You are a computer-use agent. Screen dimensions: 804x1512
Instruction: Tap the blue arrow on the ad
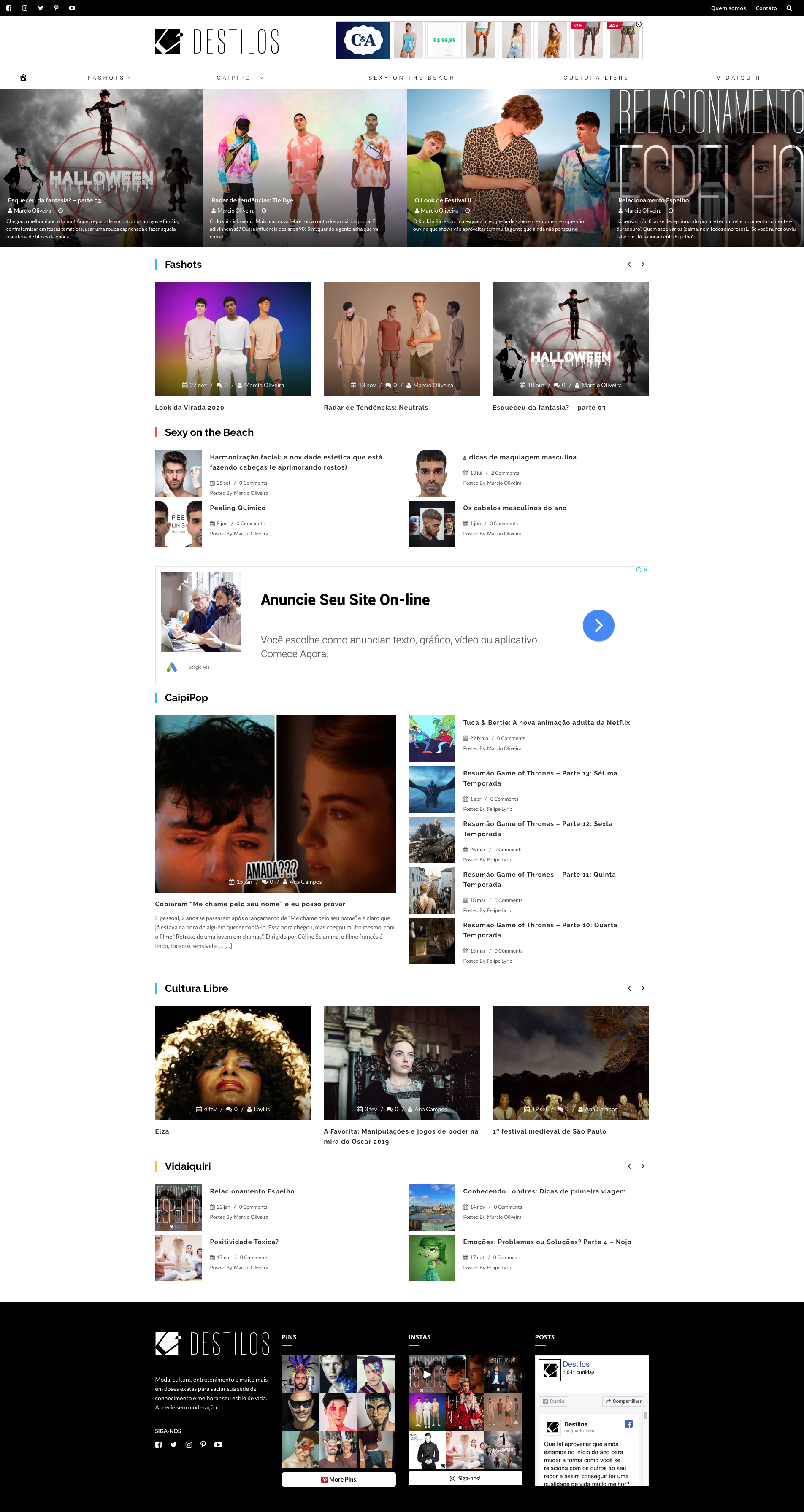(598, 625)
